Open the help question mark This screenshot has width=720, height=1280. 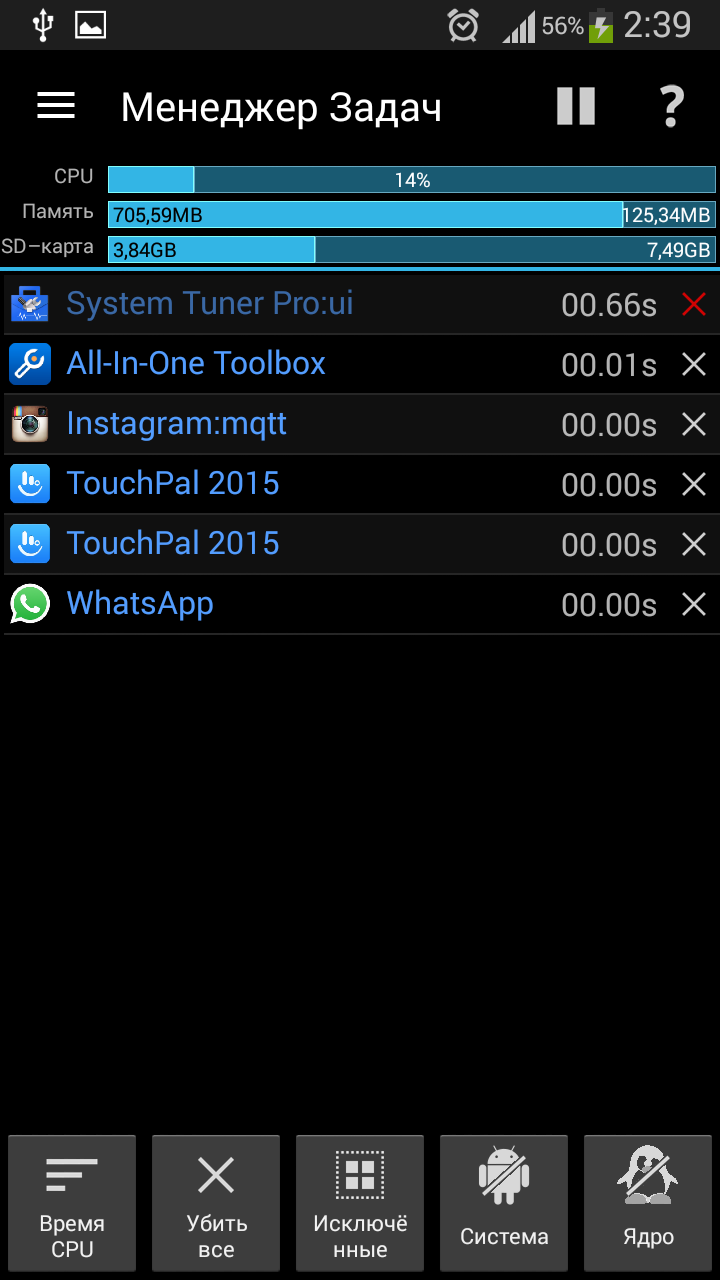tap(671, 106)
